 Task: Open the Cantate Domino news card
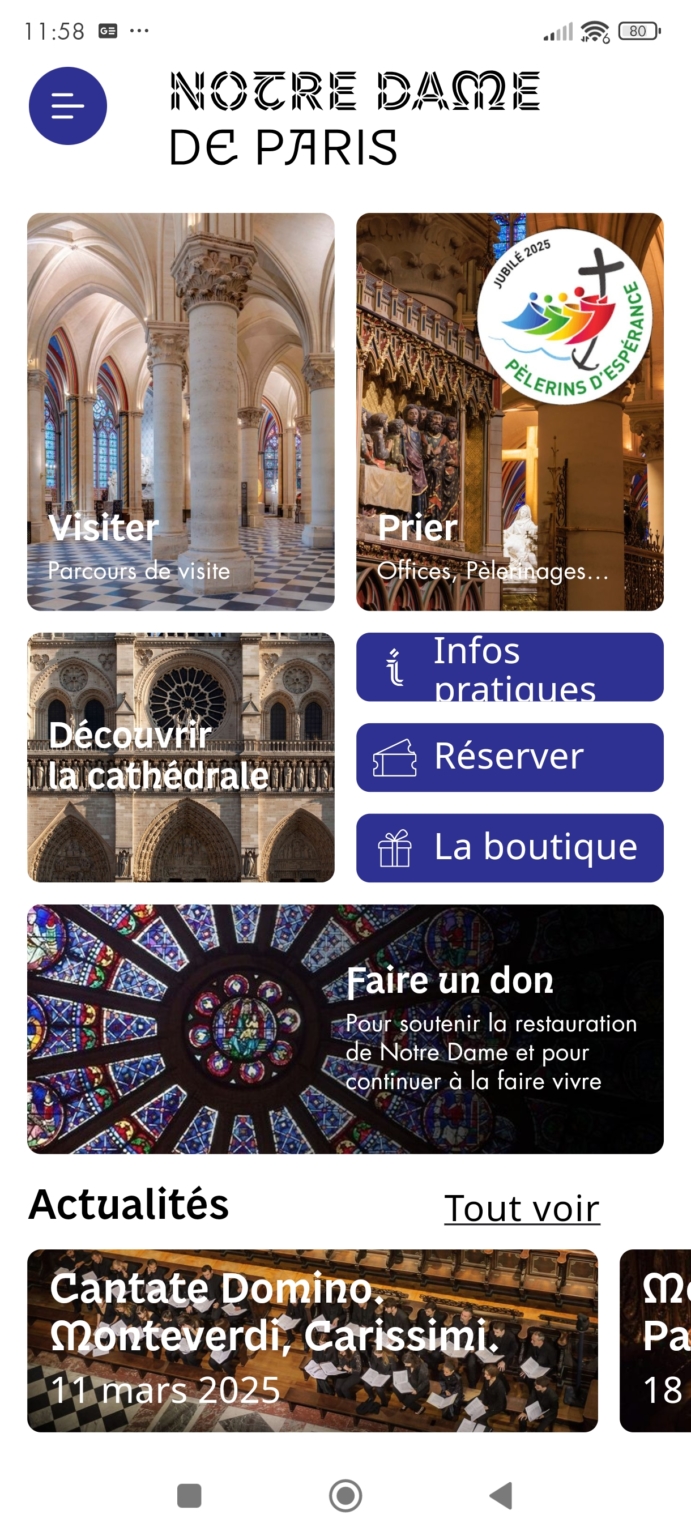pos(312,1340)
